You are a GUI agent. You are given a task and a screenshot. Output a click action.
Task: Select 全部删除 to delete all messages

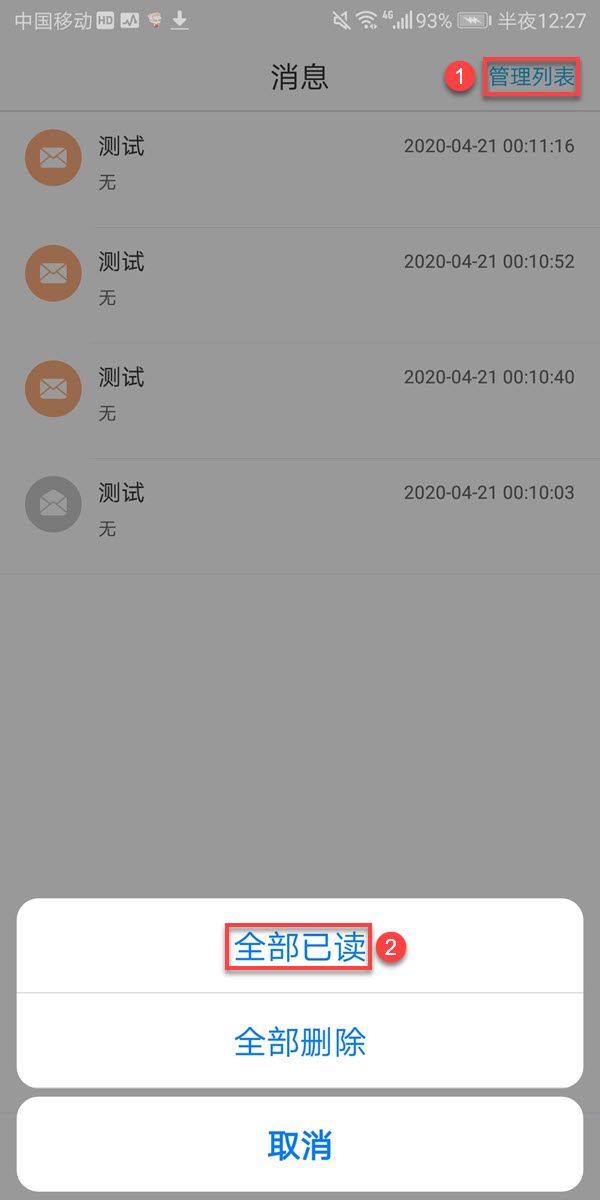(x=299, y=1041)
